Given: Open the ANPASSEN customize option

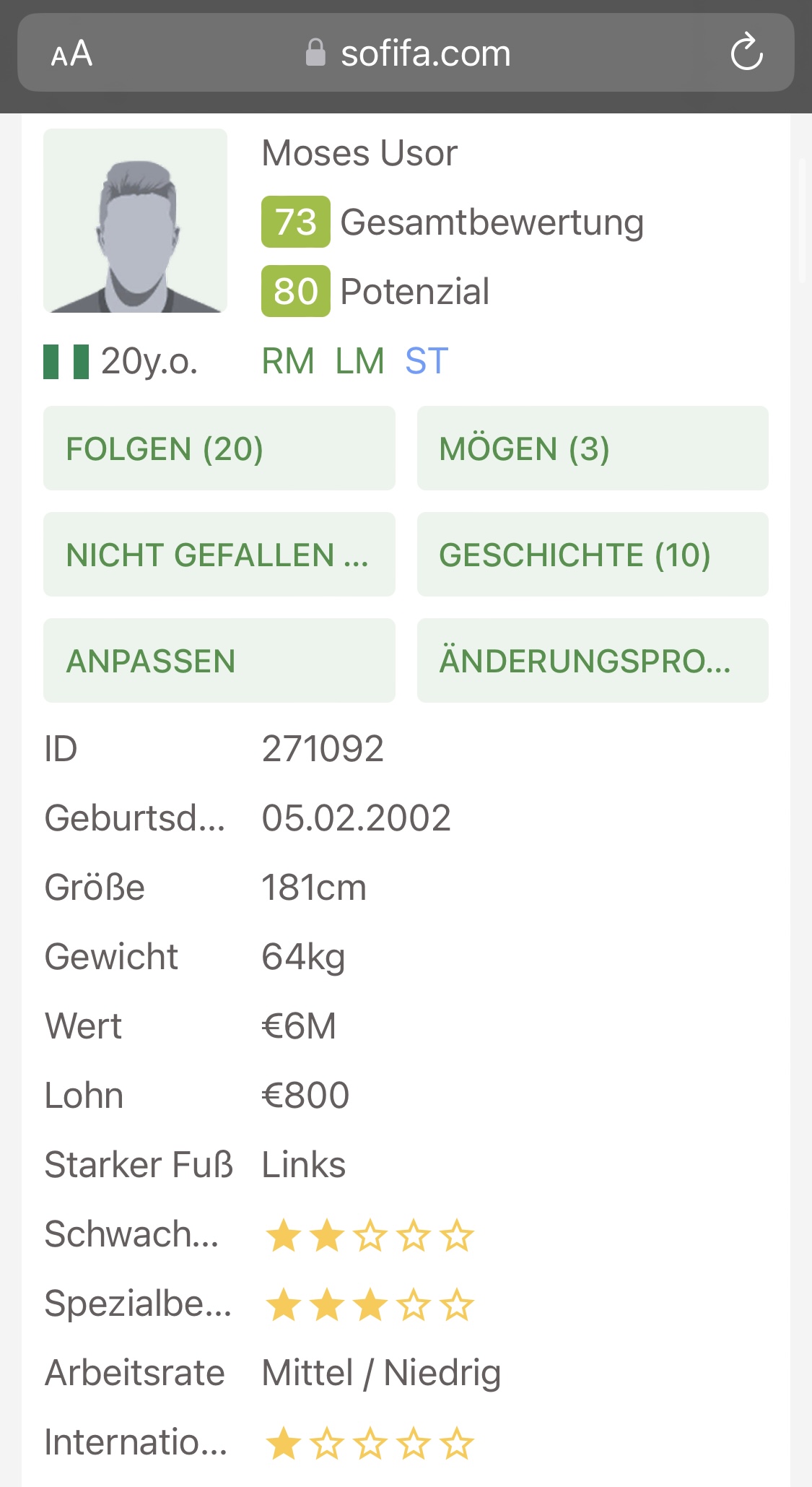Looking at the screenshot, I should click(219, 661).
